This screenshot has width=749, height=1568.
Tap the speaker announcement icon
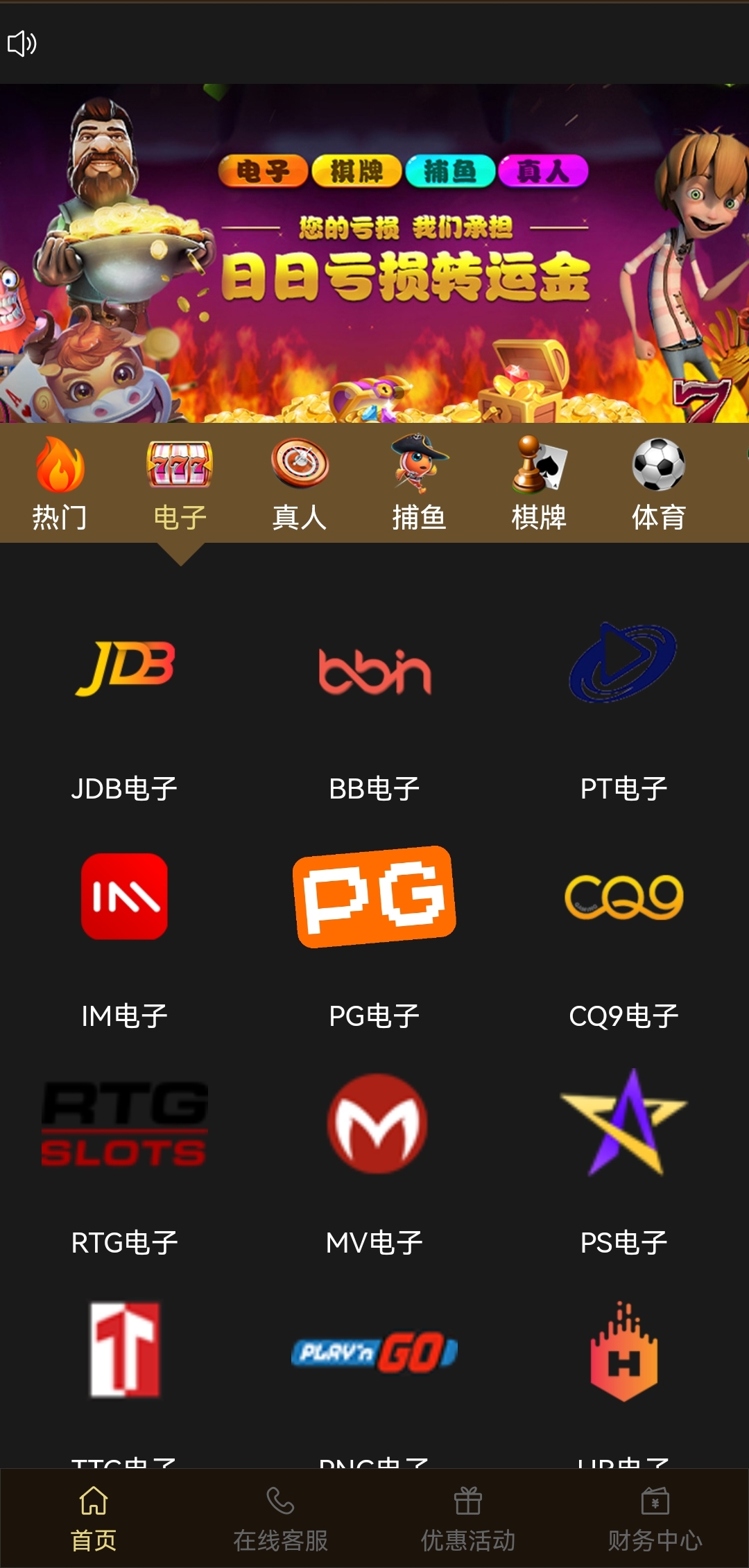pos(22,44)
